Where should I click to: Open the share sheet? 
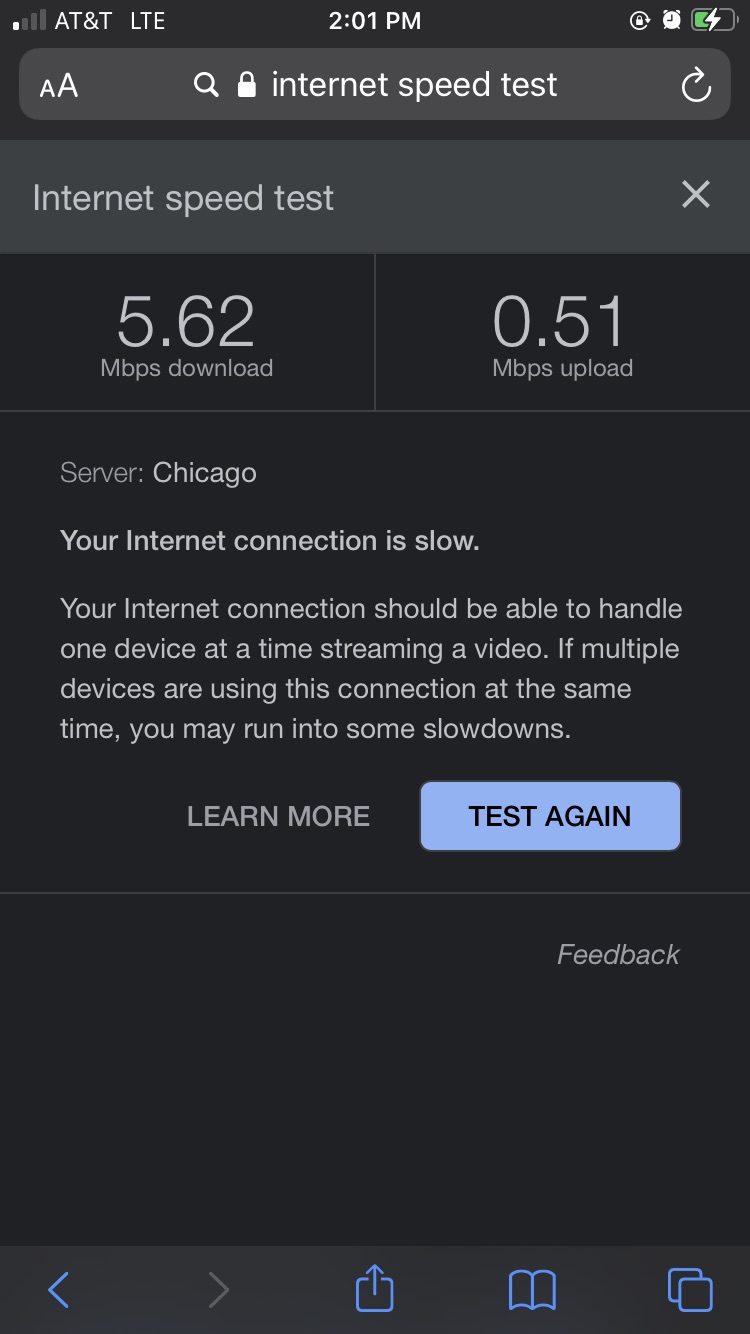(375, 1288)
